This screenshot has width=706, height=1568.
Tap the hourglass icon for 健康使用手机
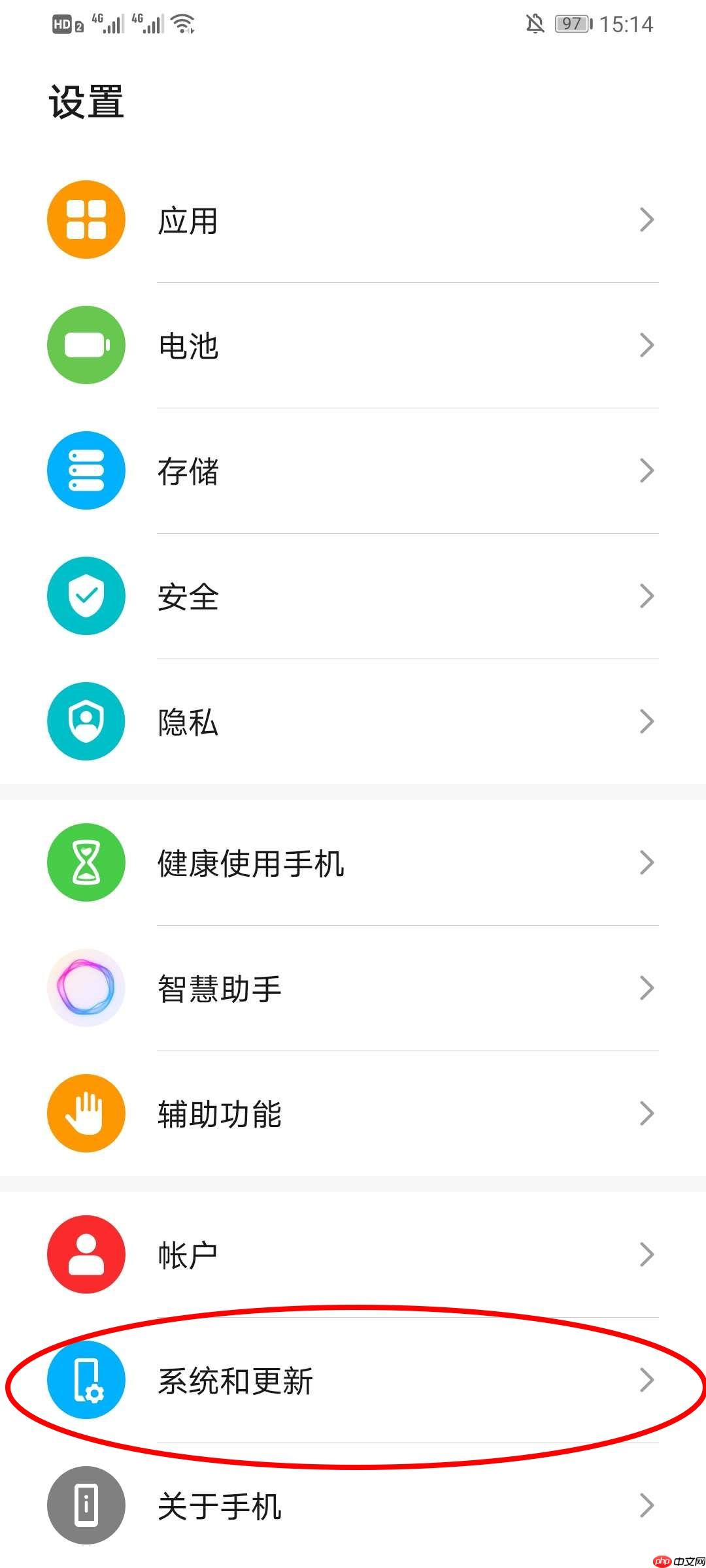click(x=85, y=862)
